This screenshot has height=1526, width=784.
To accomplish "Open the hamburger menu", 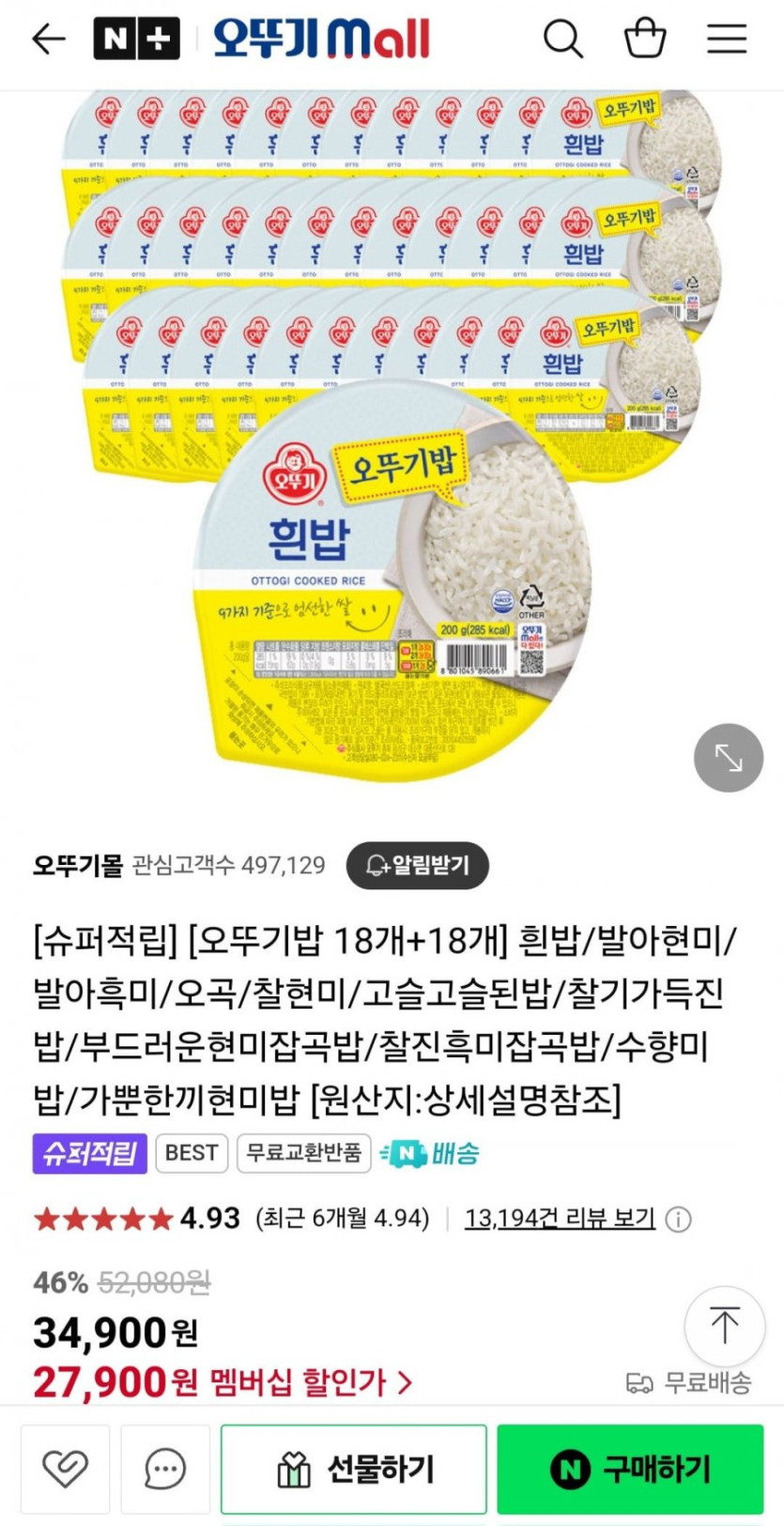I will point(726,39).
